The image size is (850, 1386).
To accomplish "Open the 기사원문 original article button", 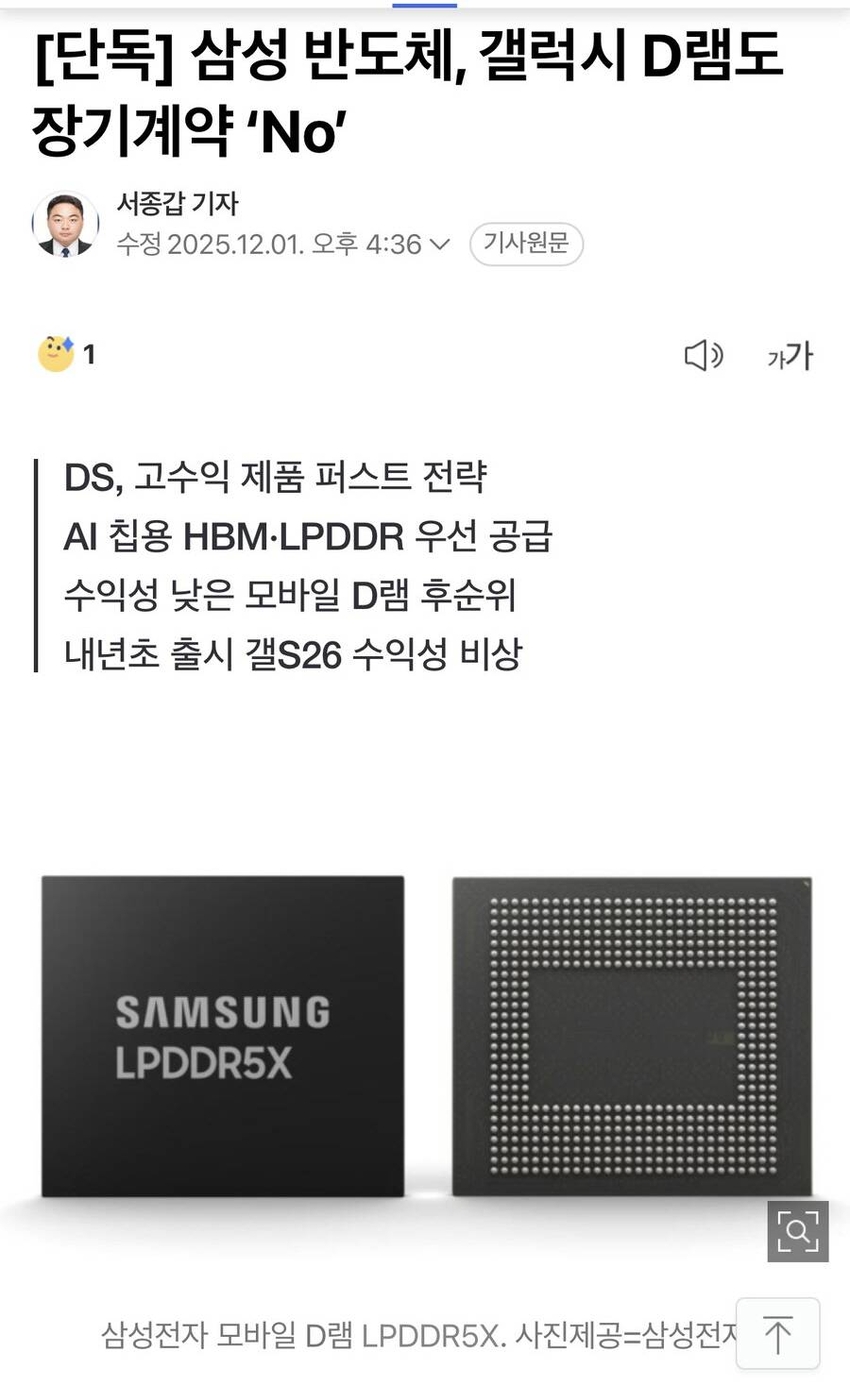I will click(x=526, y=244).
